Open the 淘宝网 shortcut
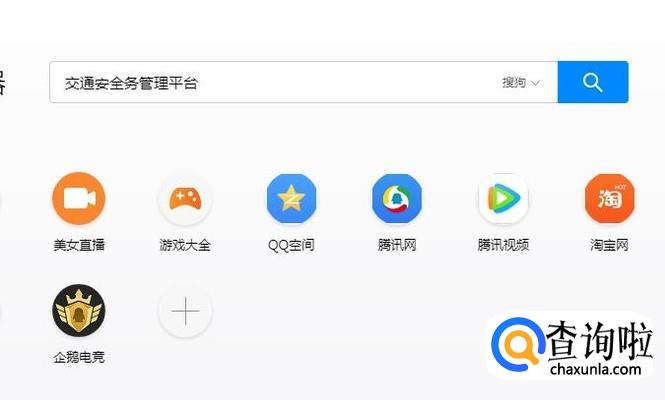The image size is (665, 400). pyautogui.click(x=609, y=199)
